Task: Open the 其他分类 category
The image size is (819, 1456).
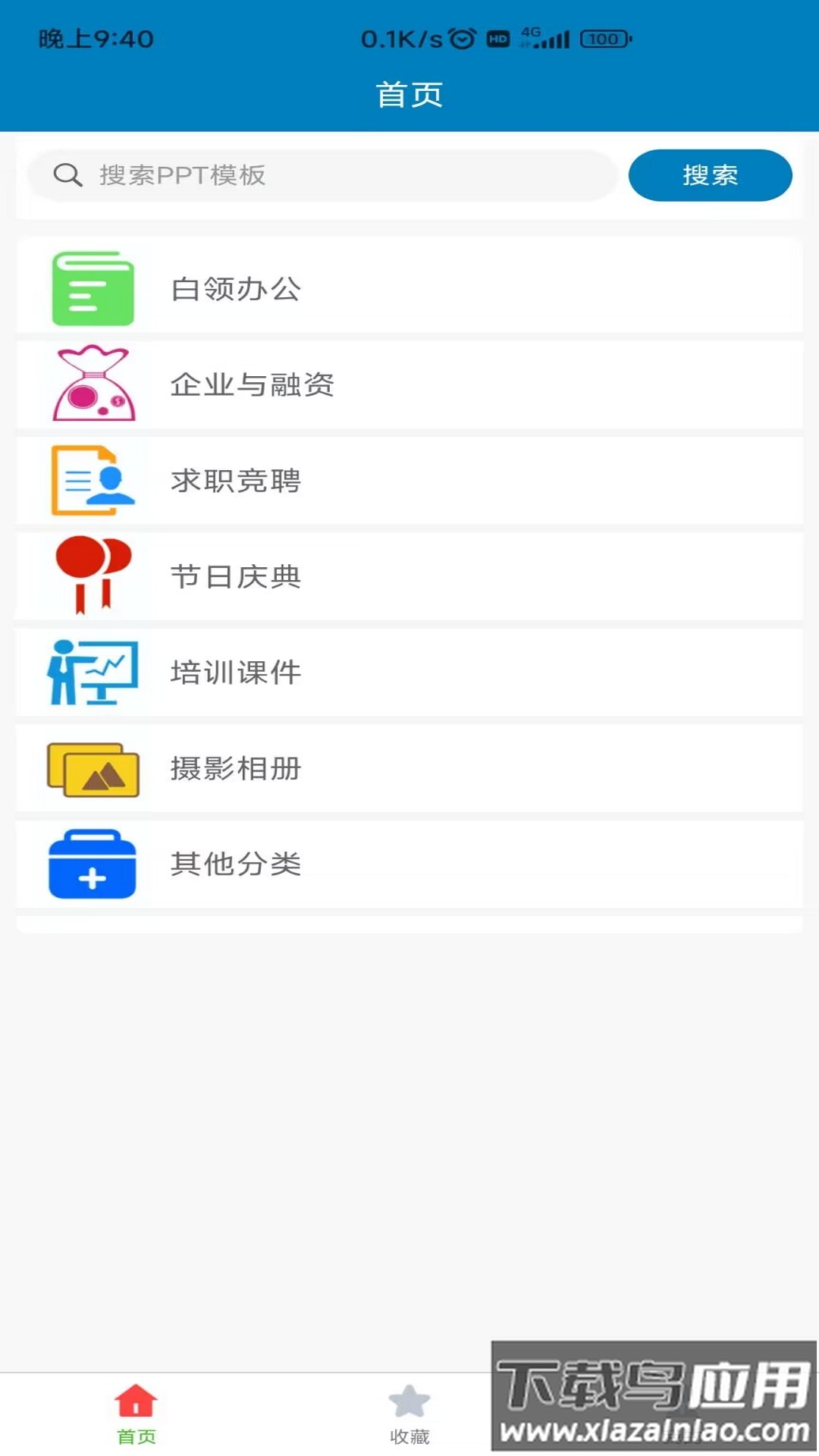Action: pos(409,864)
